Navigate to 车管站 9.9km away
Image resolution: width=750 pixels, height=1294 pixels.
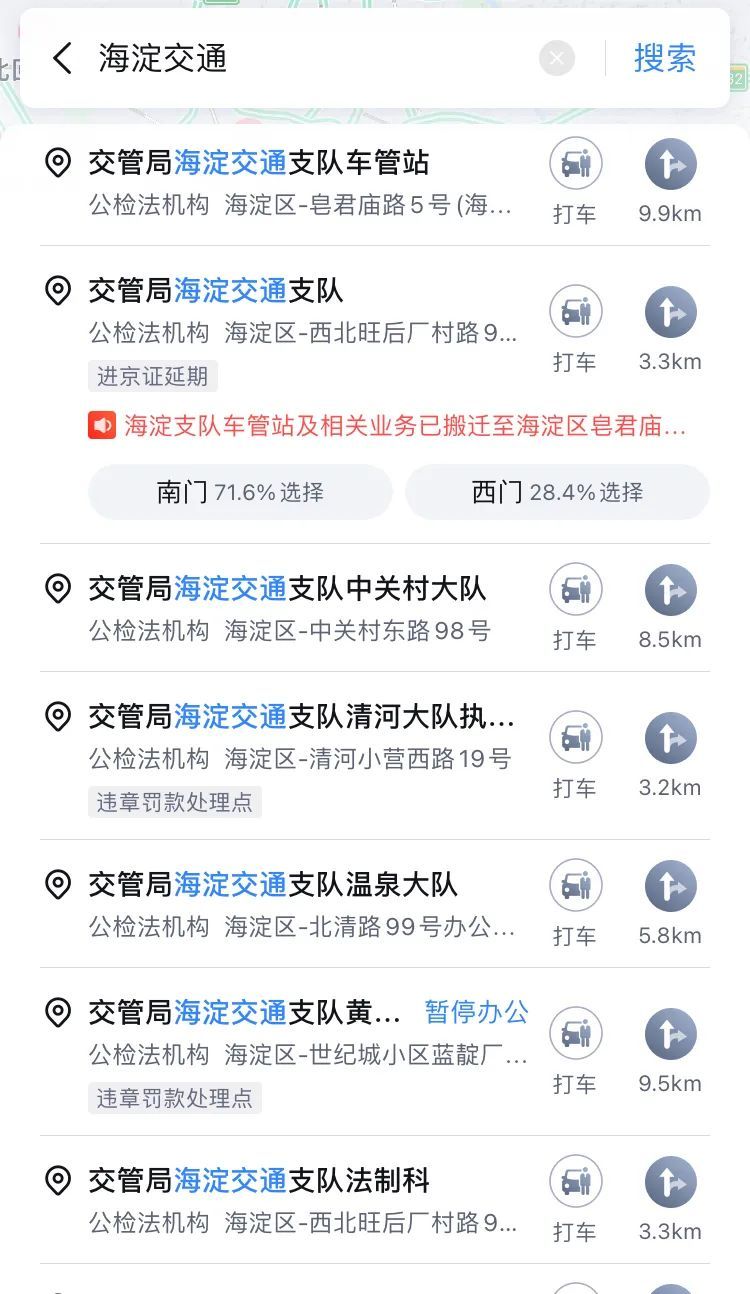670,181
